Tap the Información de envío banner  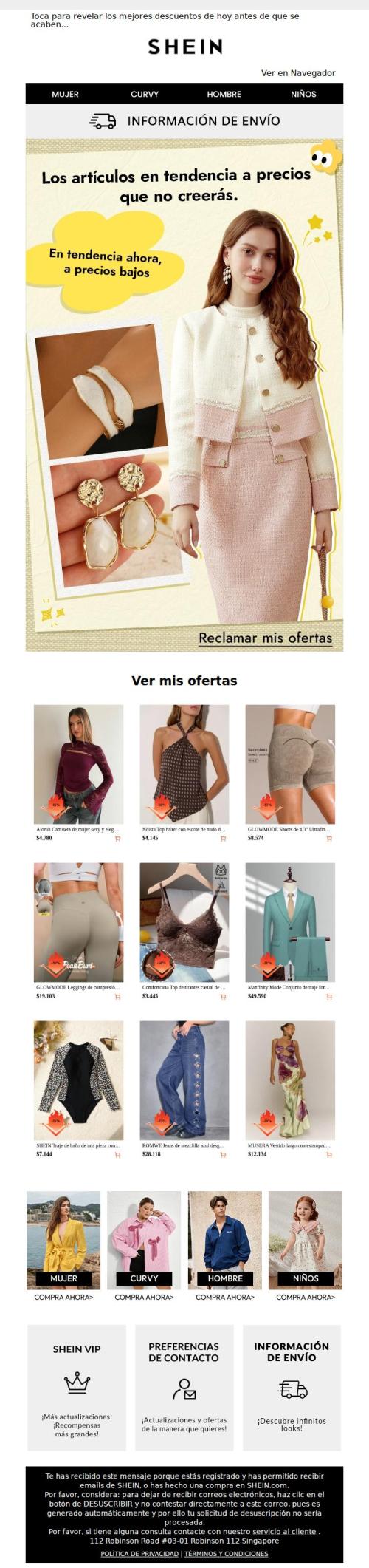click(184, 121)
